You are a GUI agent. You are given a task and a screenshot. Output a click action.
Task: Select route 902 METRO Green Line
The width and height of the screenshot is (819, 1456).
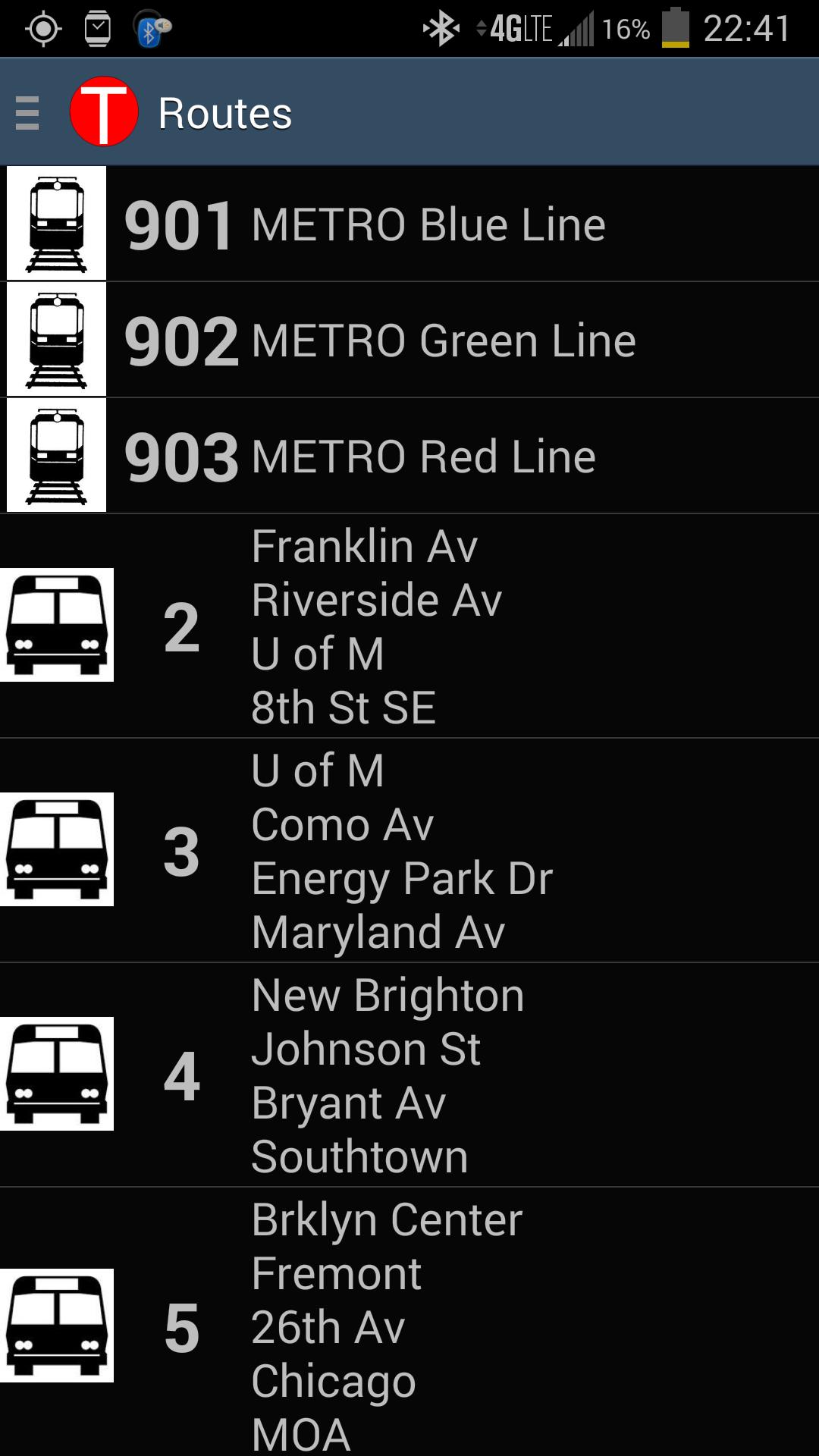click(x=409, y=340)
